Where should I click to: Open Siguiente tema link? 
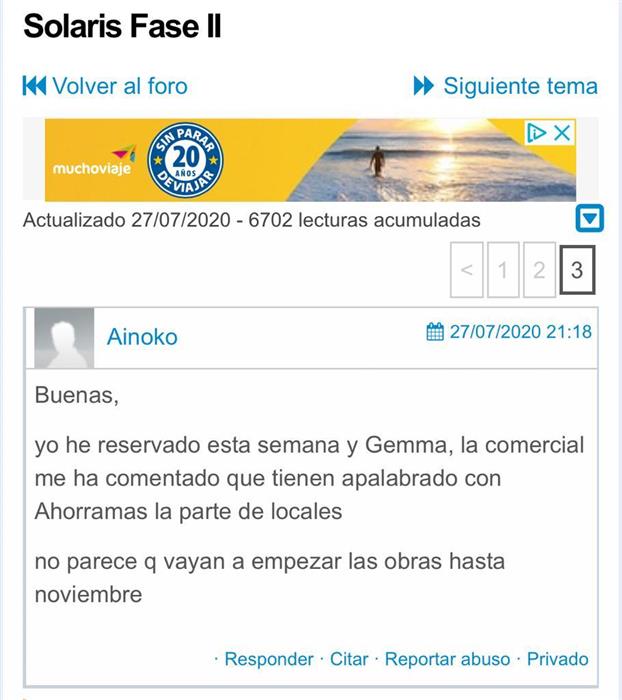[505, 86]
